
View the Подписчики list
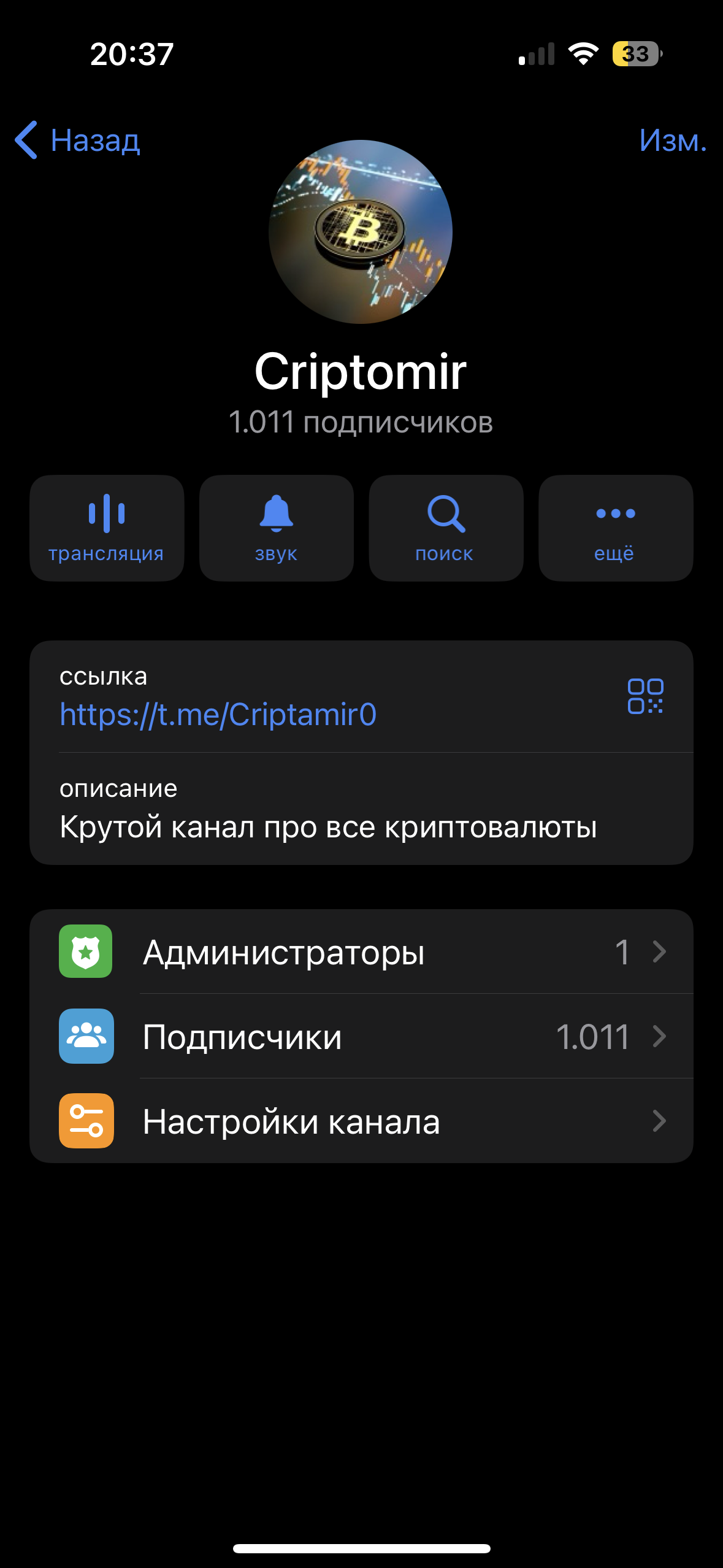(x=361, y=1036)
